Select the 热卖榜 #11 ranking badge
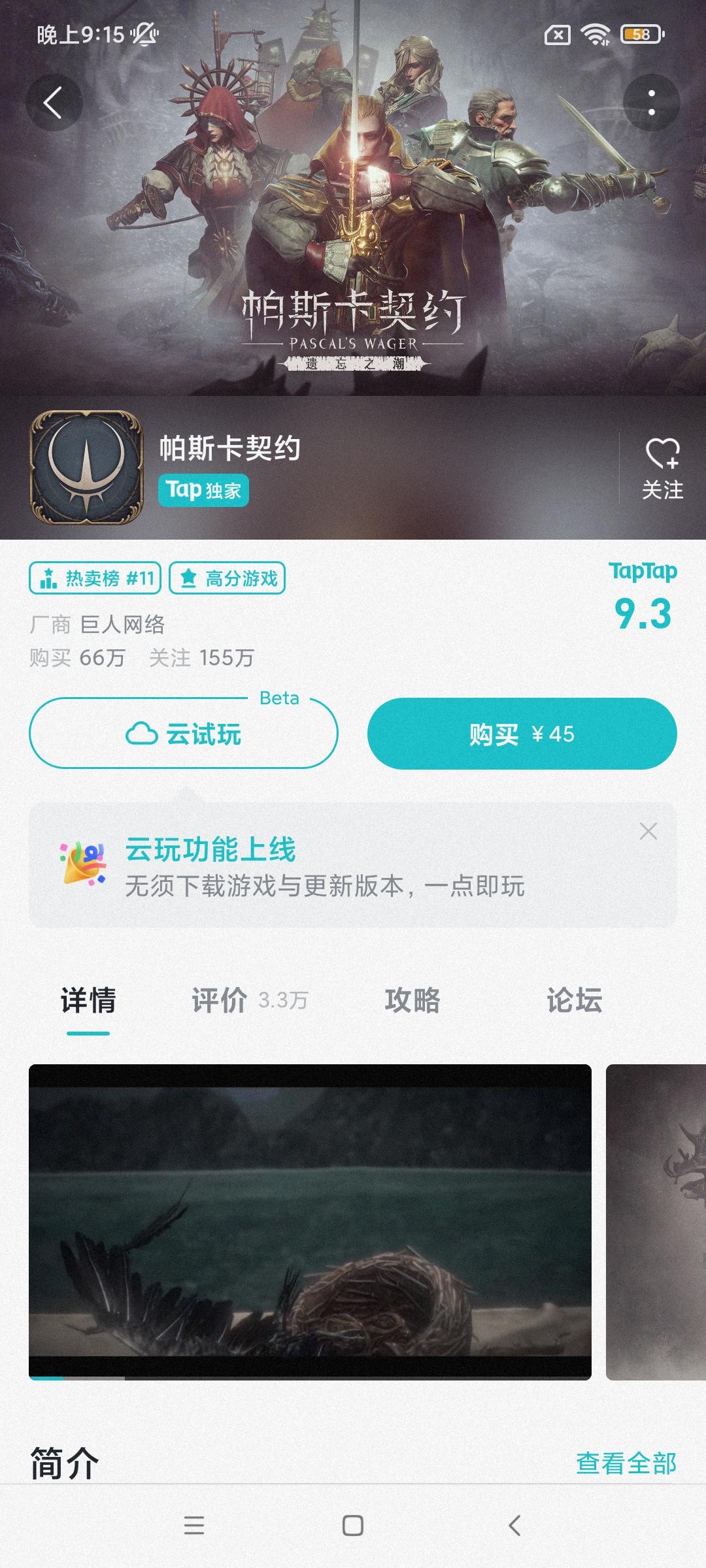Image resolution: width=706 pixels, height=1568 pixels. [x=97, y=578]
